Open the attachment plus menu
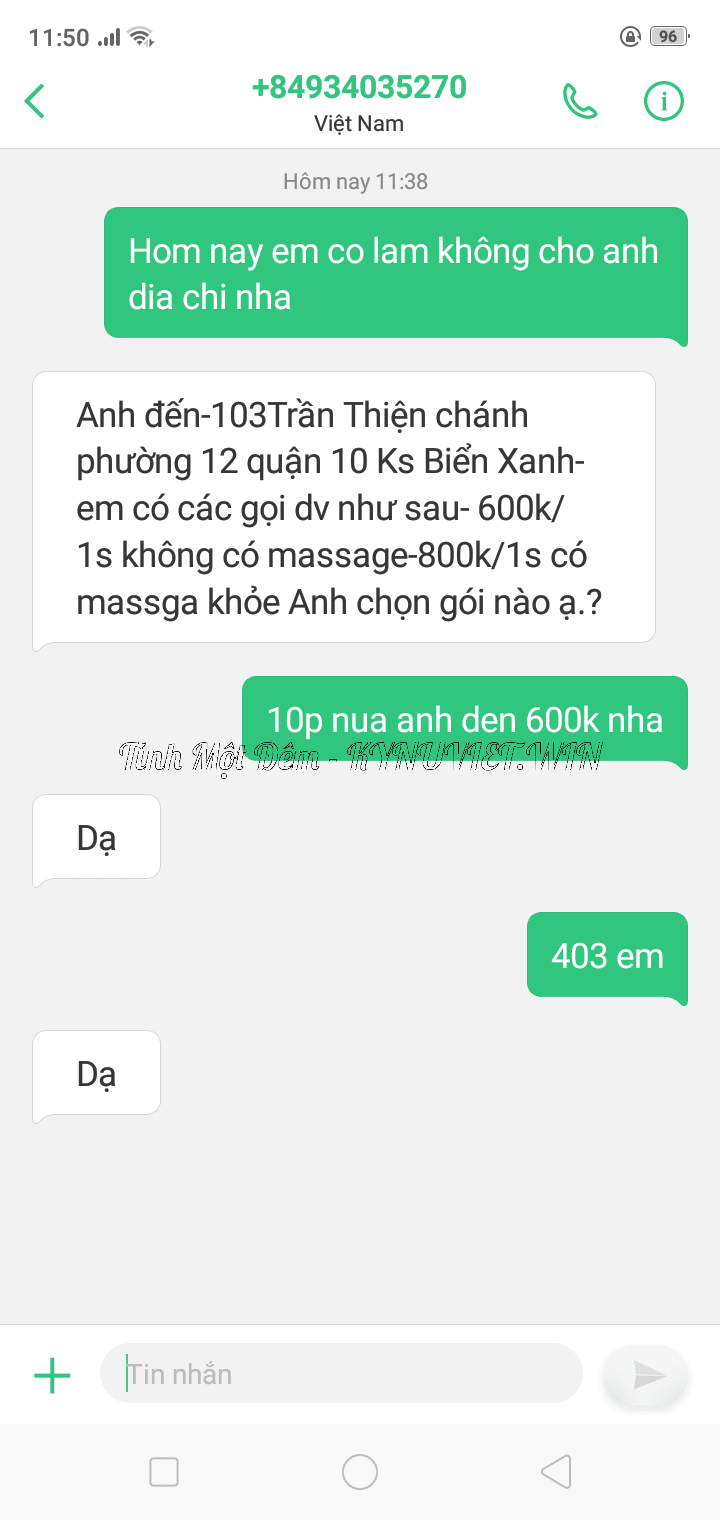The image size is (720, 1520). pyautogui.click(x=52, y=1375)
